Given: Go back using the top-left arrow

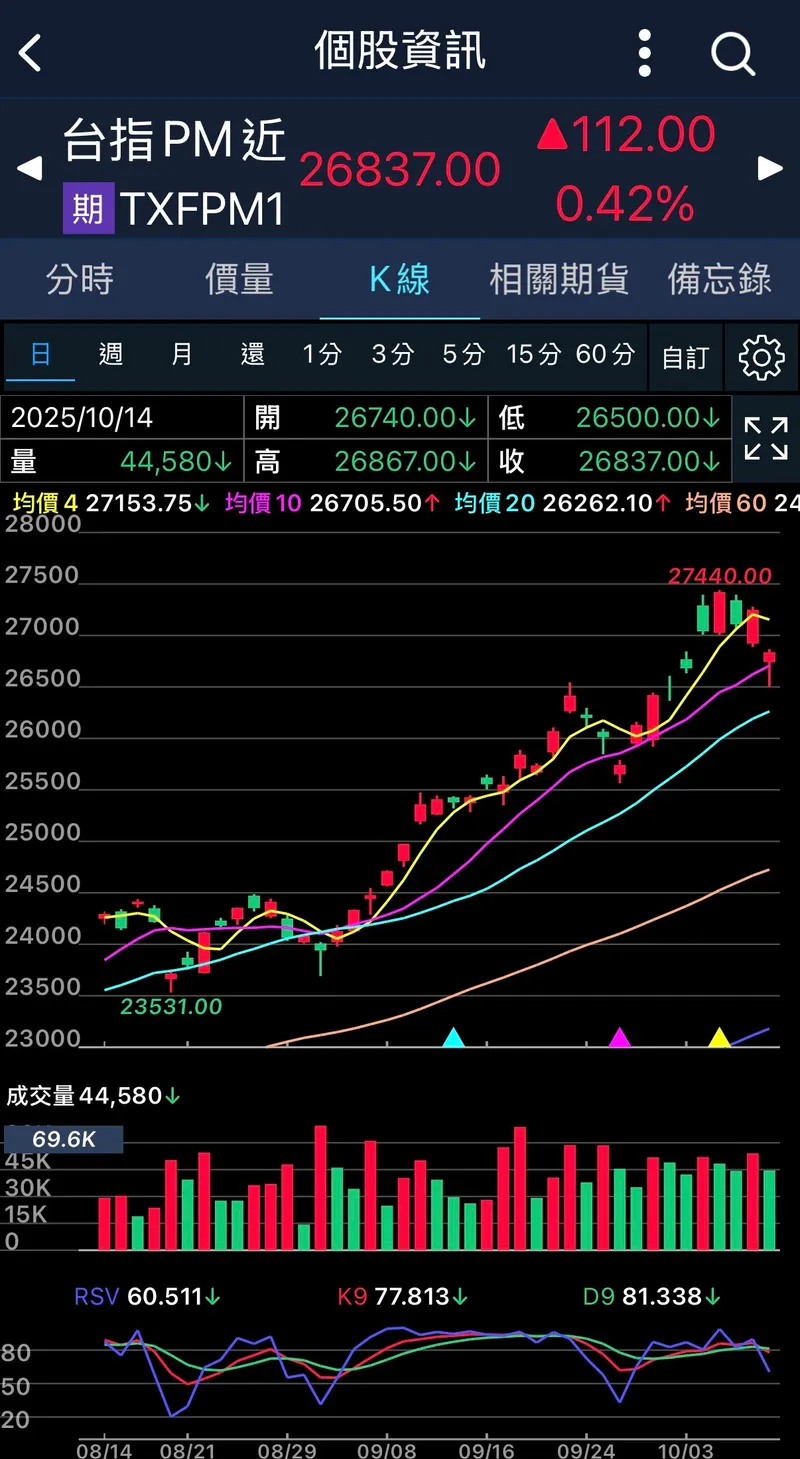Looking at the screenshot, I should pyautogui.click(x=31, y=52).
